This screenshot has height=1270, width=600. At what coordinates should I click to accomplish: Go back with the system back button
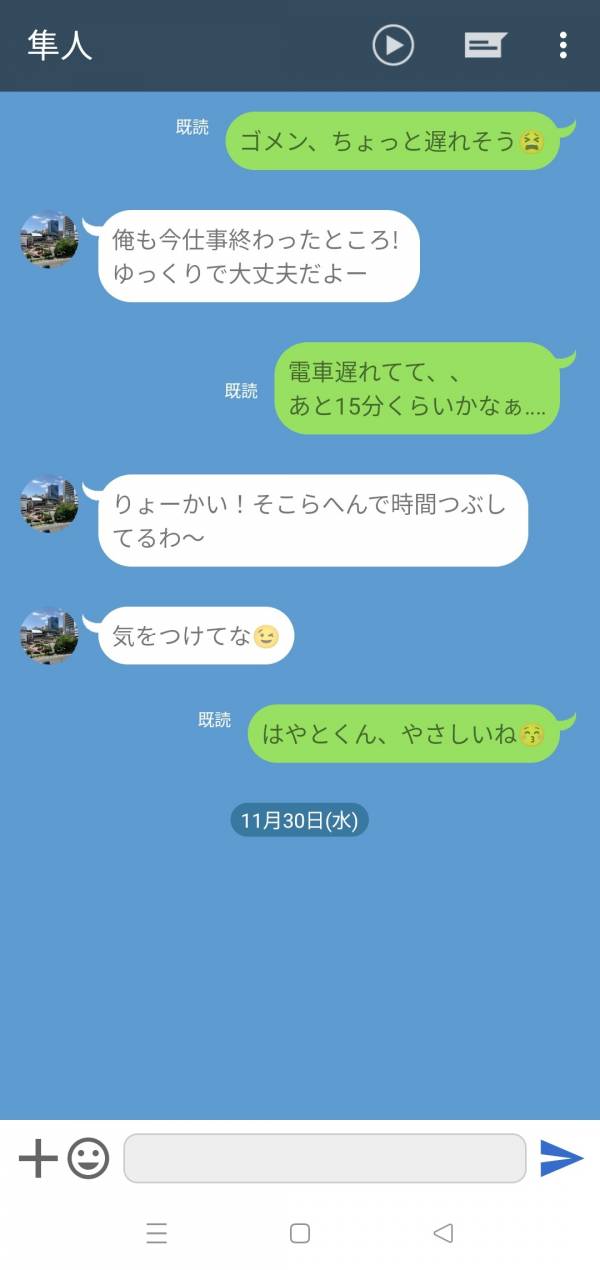(x=443, y=1233)
